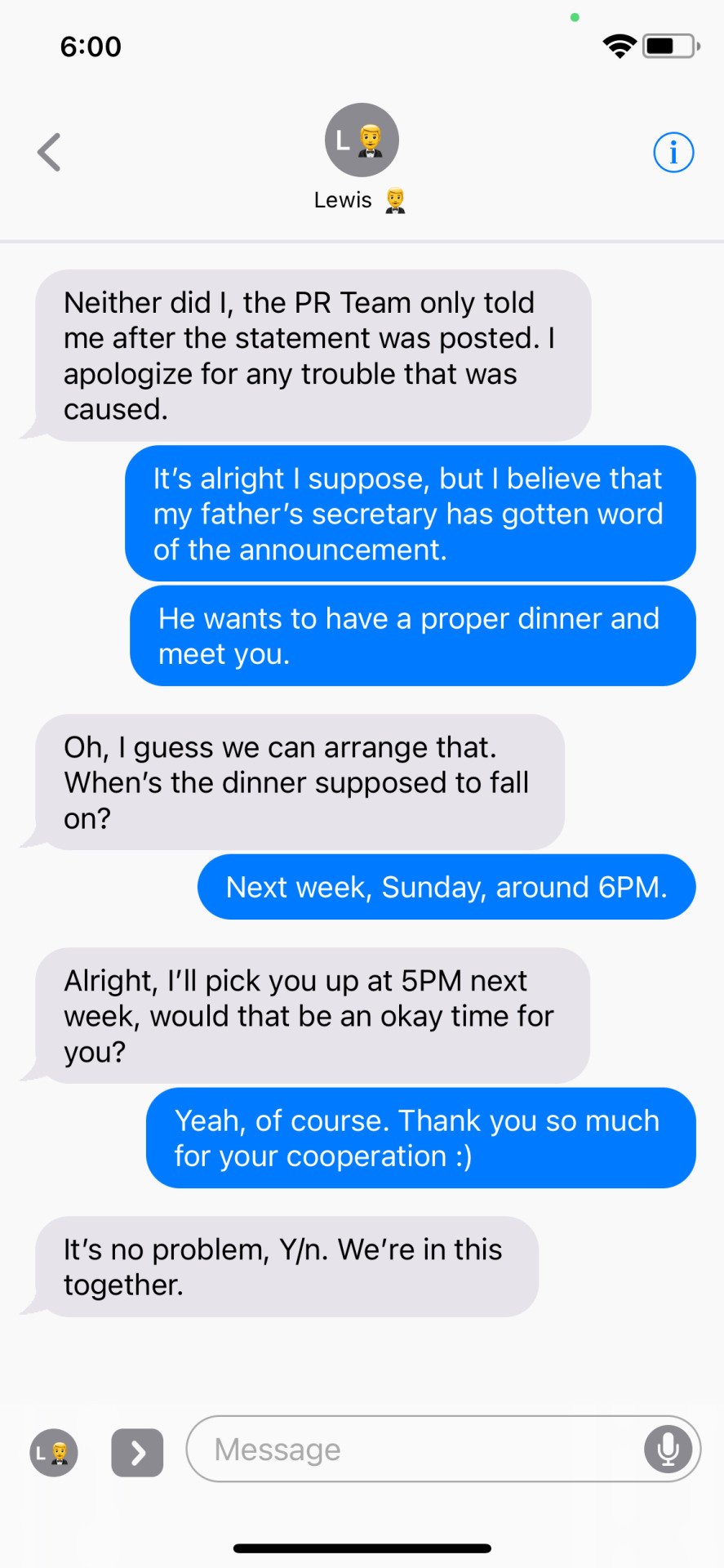Image resolution: width=724 pixels, height=1568 pixels.
Task: Go back to the conversations list
Action: tap(50, 153)
